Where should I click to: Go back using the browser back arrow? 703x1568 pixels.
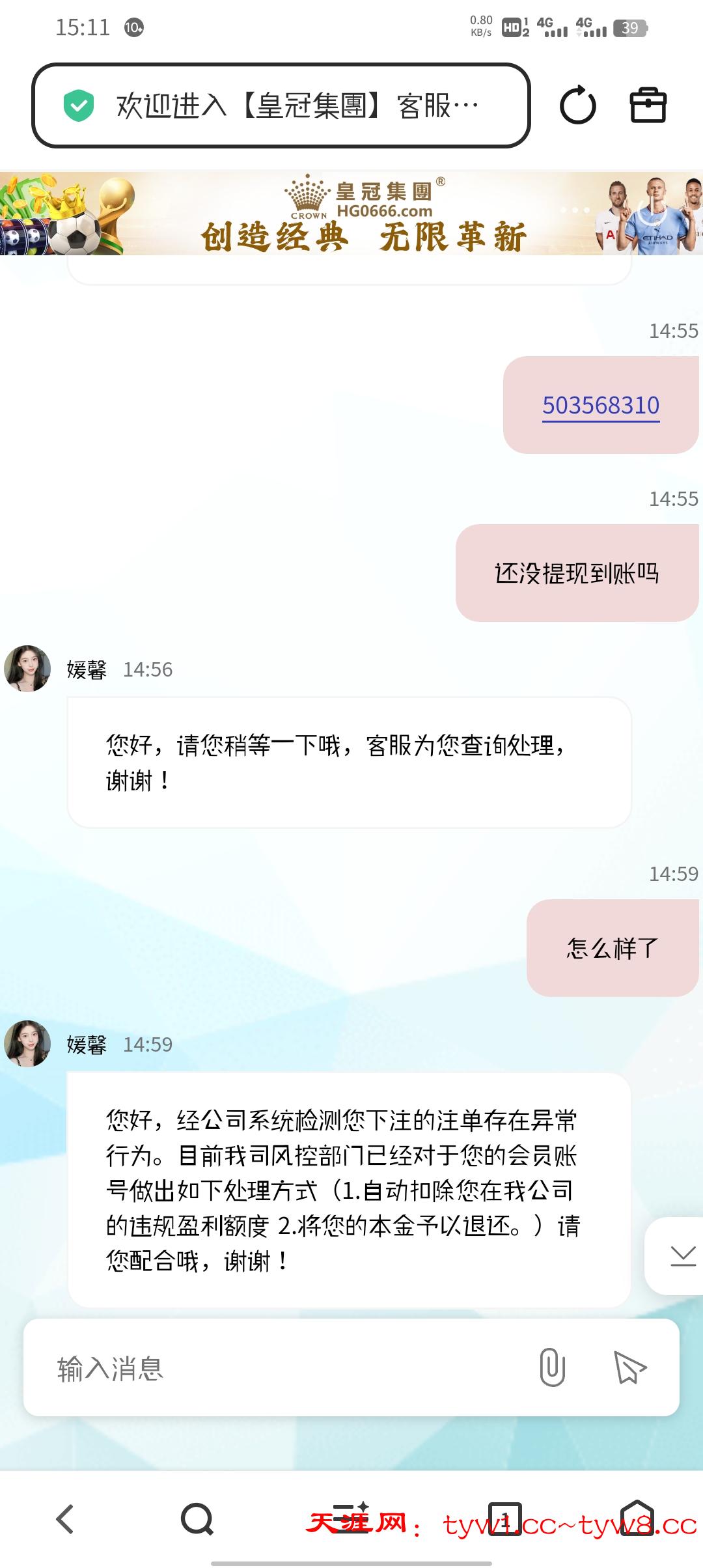click(65, 1519)
